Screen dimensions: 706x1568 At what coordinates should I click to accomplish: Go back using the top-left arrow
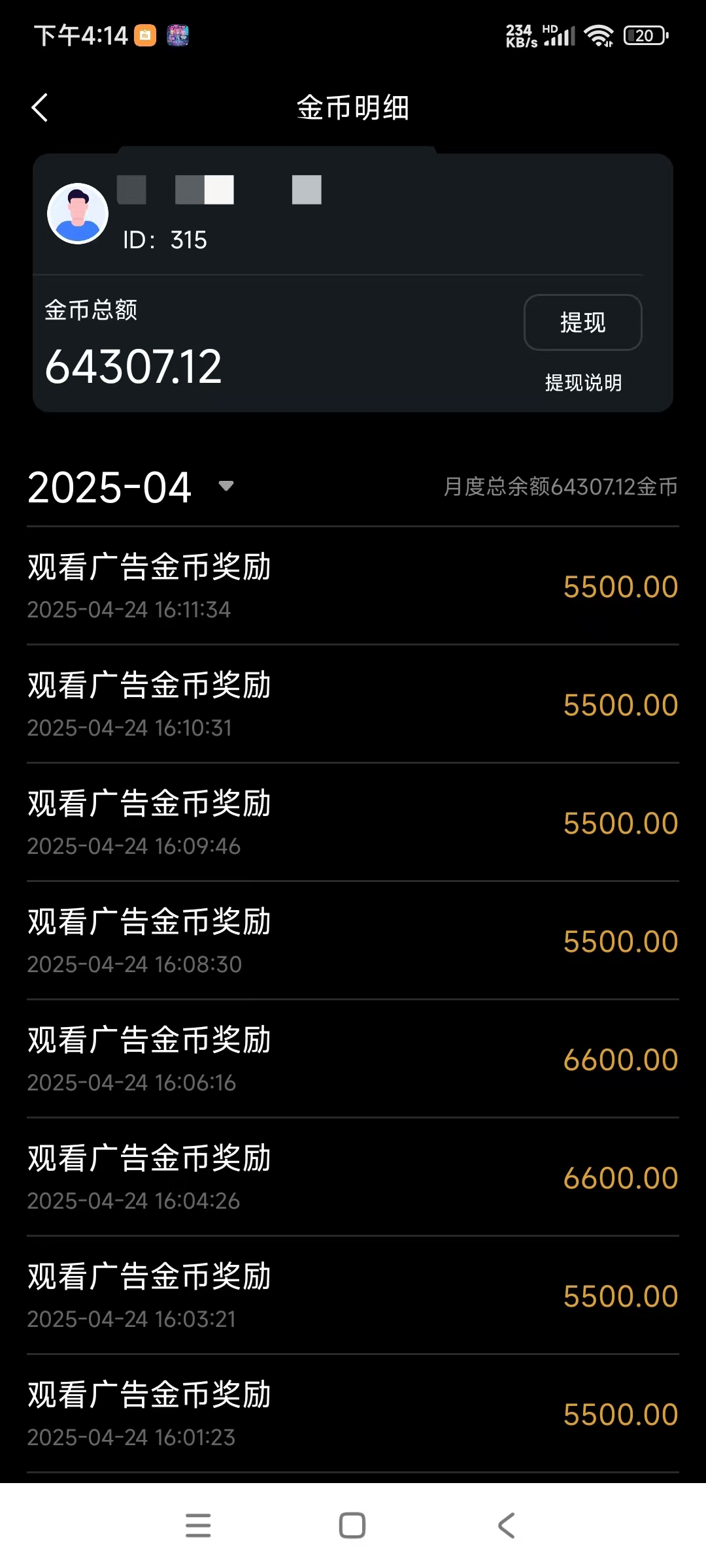[40, 108]
